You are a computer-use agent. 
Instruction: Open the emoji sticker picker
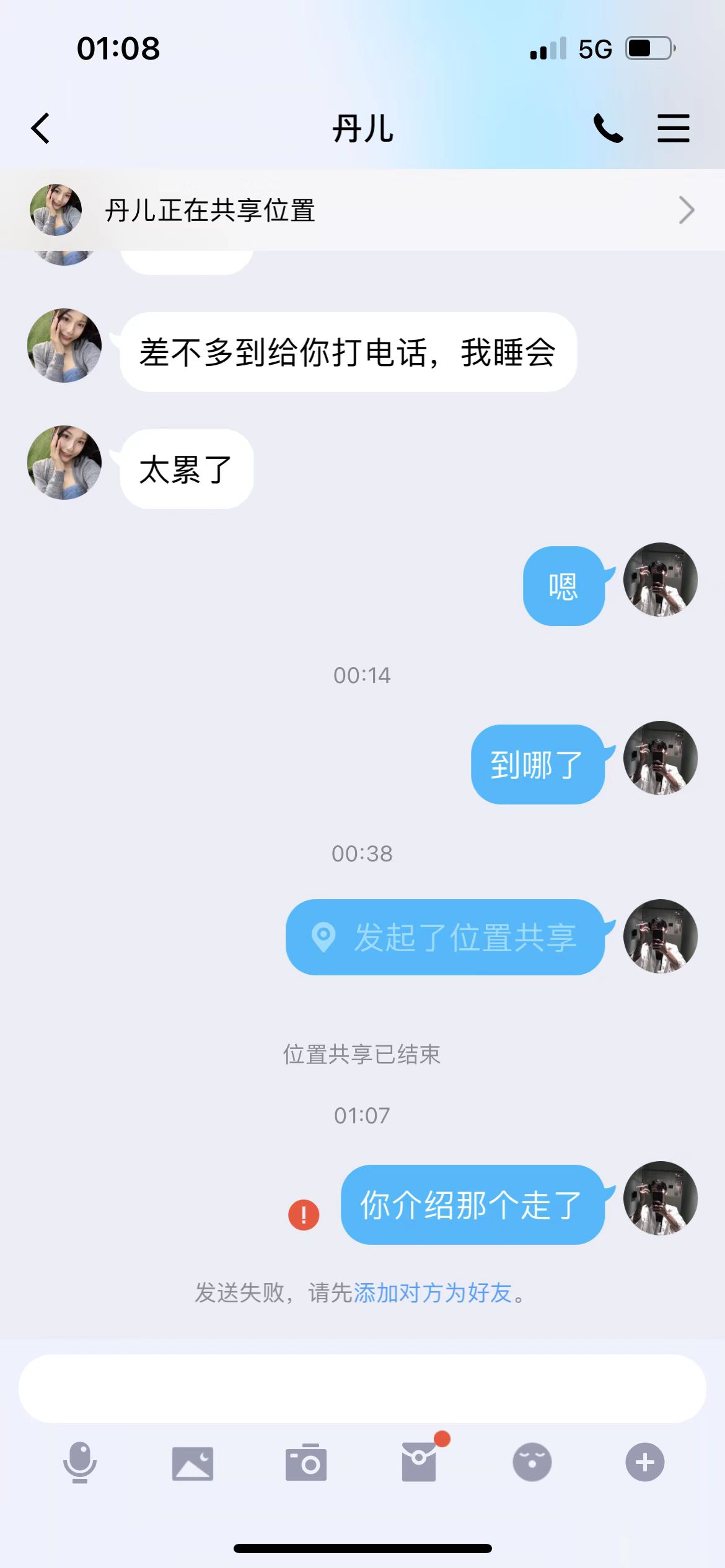(532, 1463)
